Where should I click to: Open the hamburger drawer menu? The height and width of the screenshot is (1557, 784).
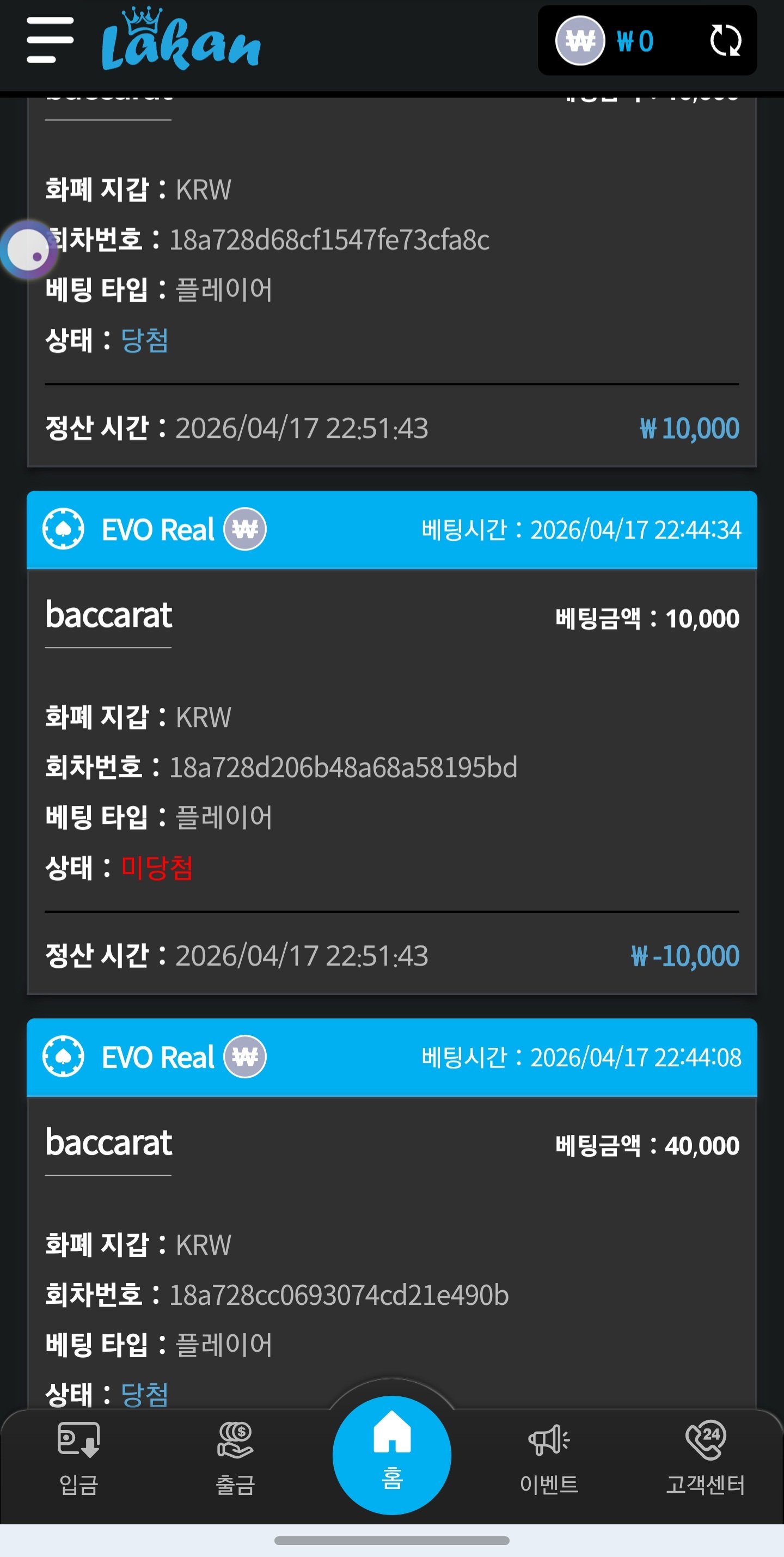point(50,40)
